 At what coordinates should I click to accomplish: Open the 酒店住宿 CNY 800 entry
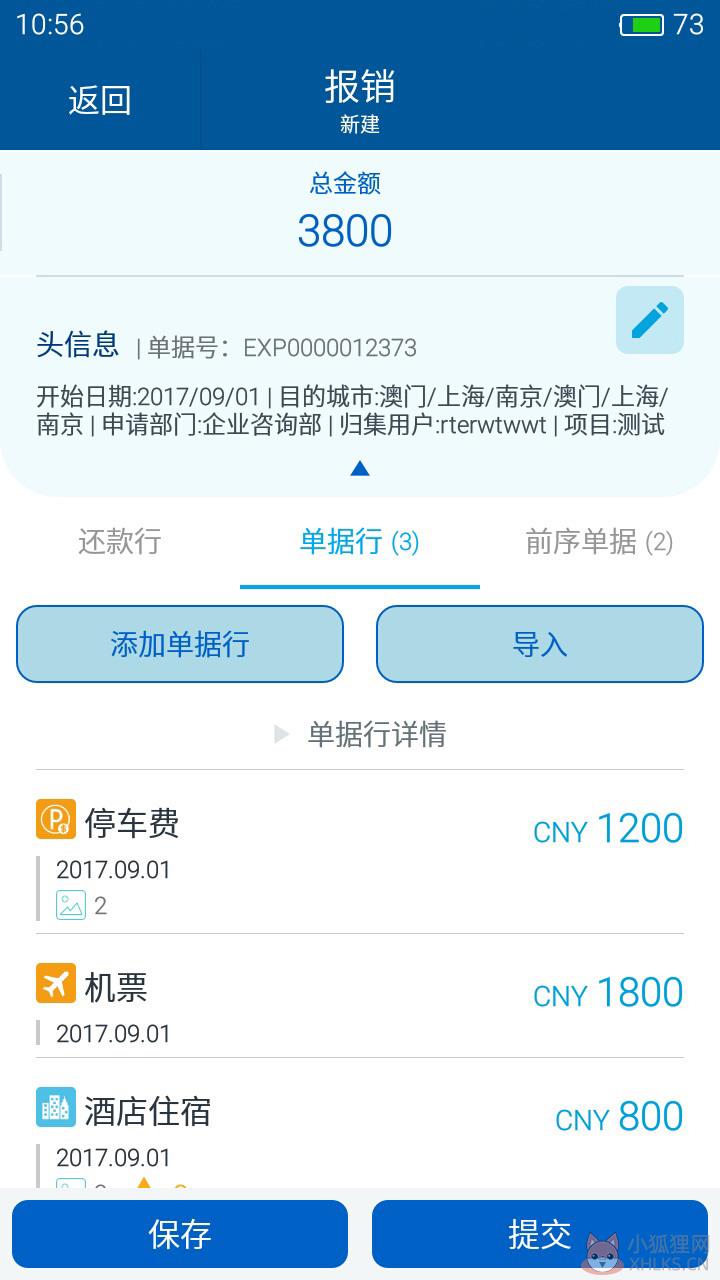(360, 1124)
